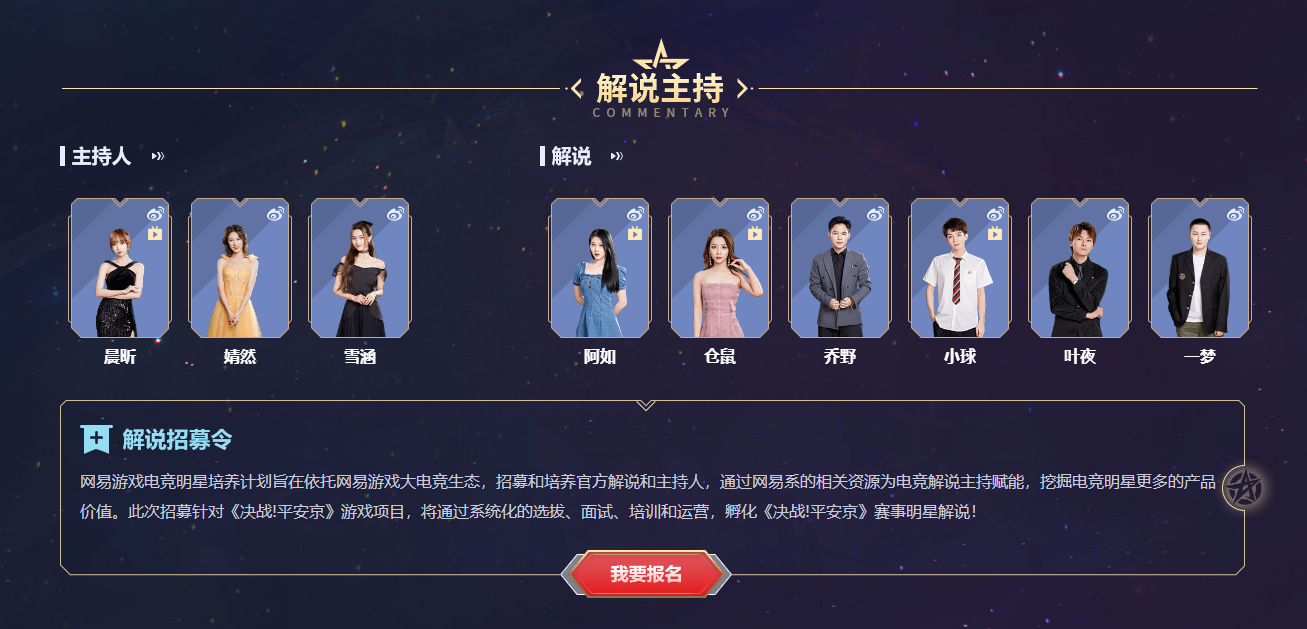Screen dimensions: 1307x629
Task: Open 一梦's Weibo icon
Action: tap(1235, 213)
